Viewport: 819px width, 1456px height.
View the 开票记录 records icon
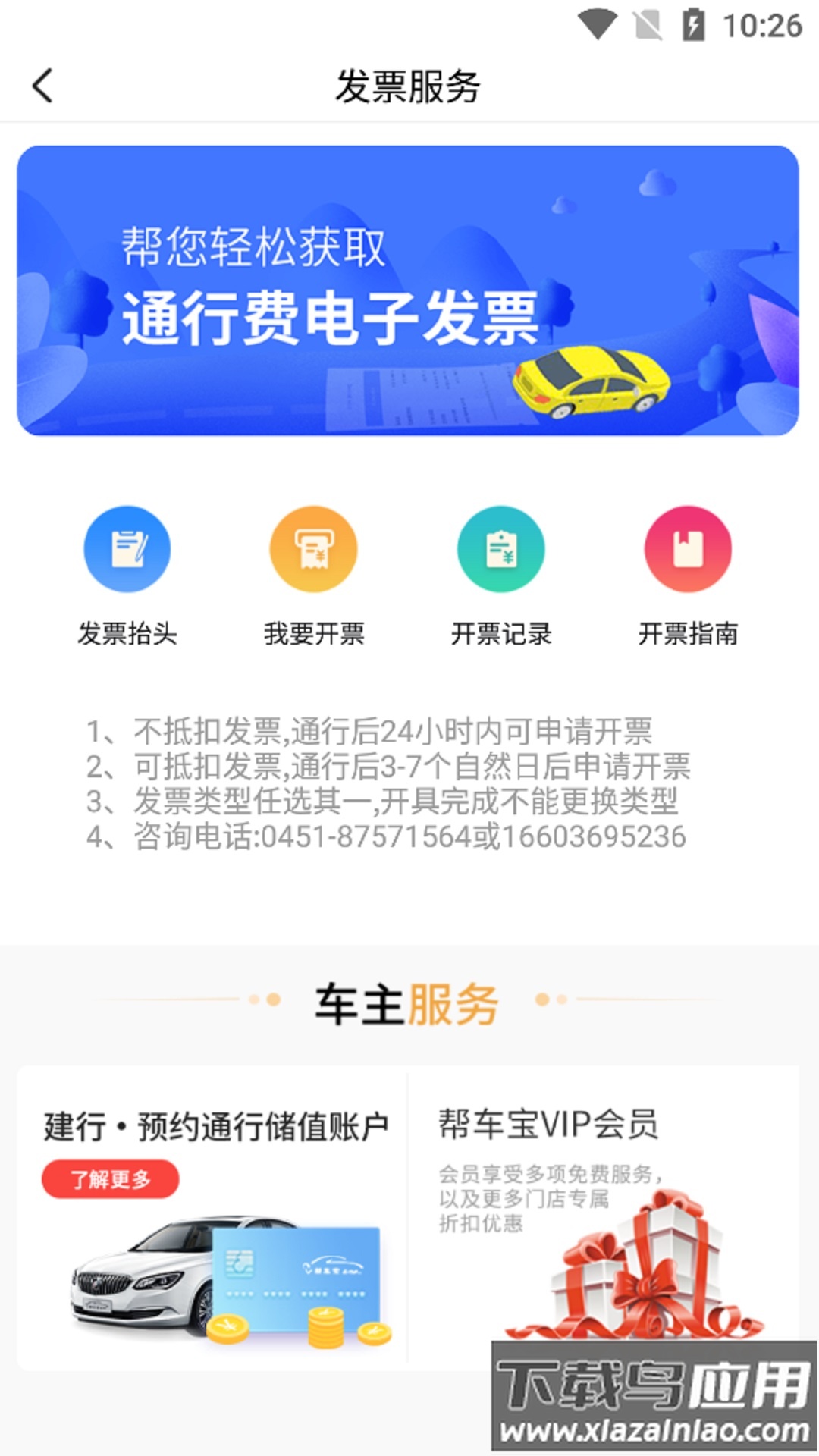coord(499,549)
